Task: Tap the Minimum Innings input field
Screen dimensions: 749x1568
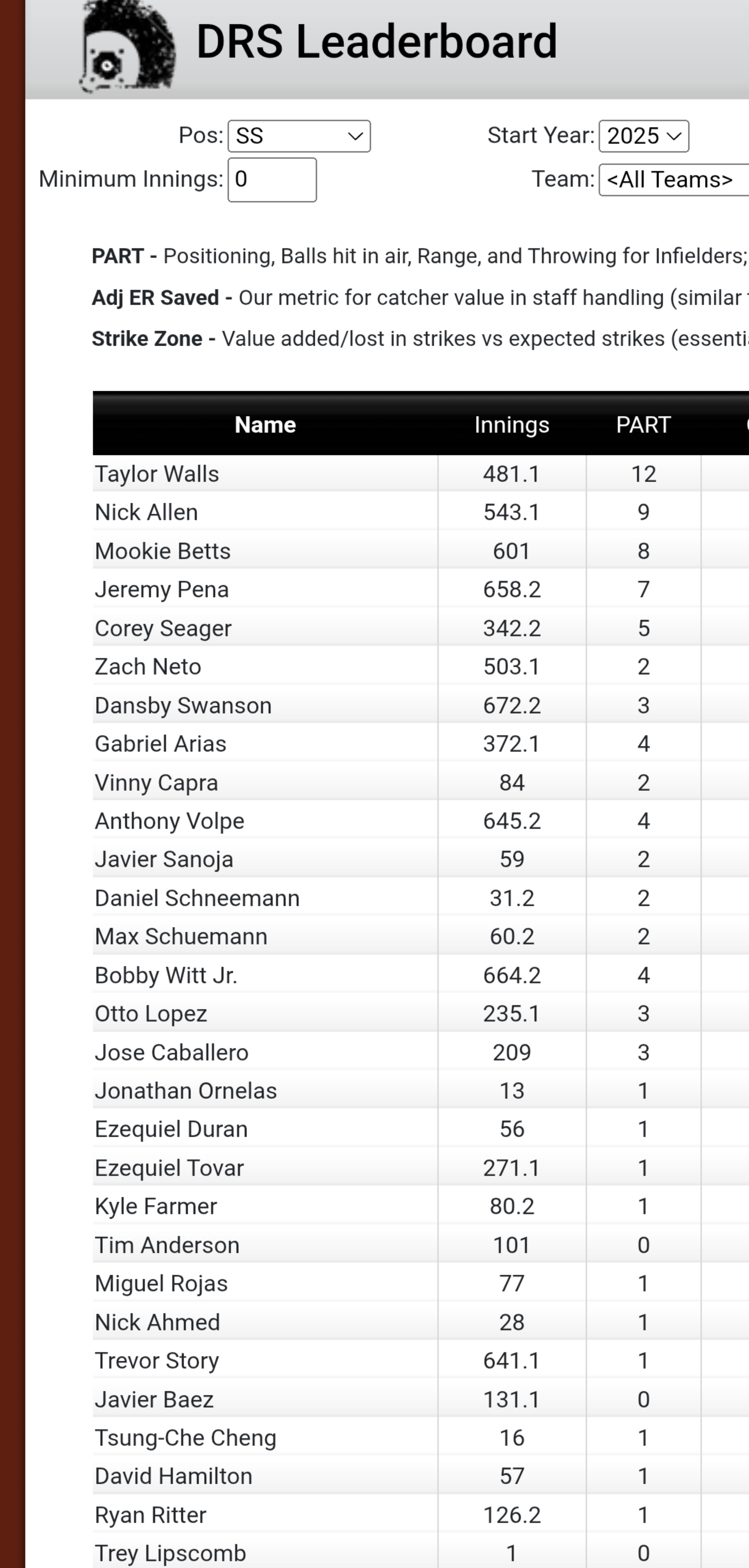Action: 272,179
